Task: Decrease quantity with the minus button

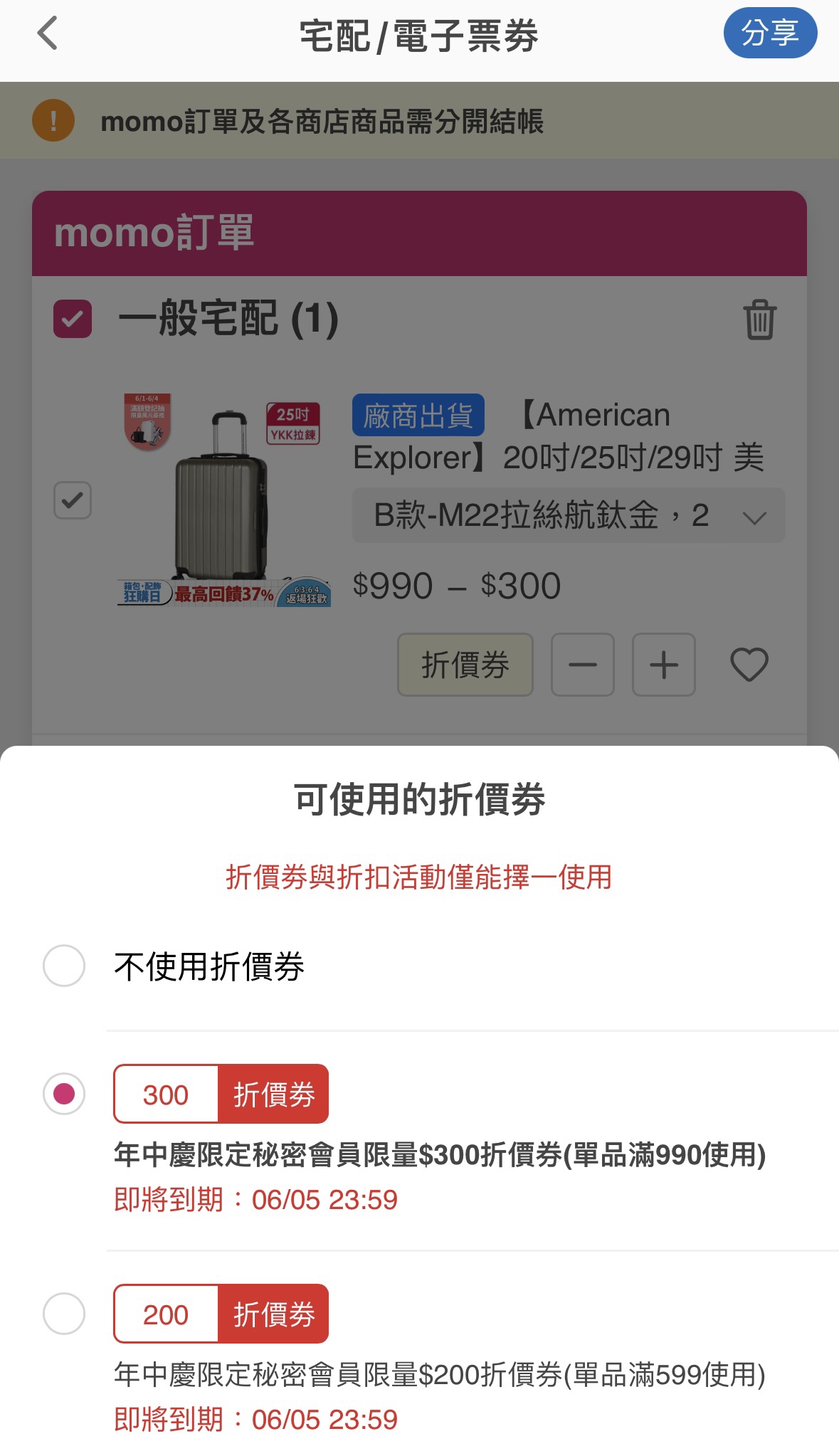Action: [x=582, y=665]
